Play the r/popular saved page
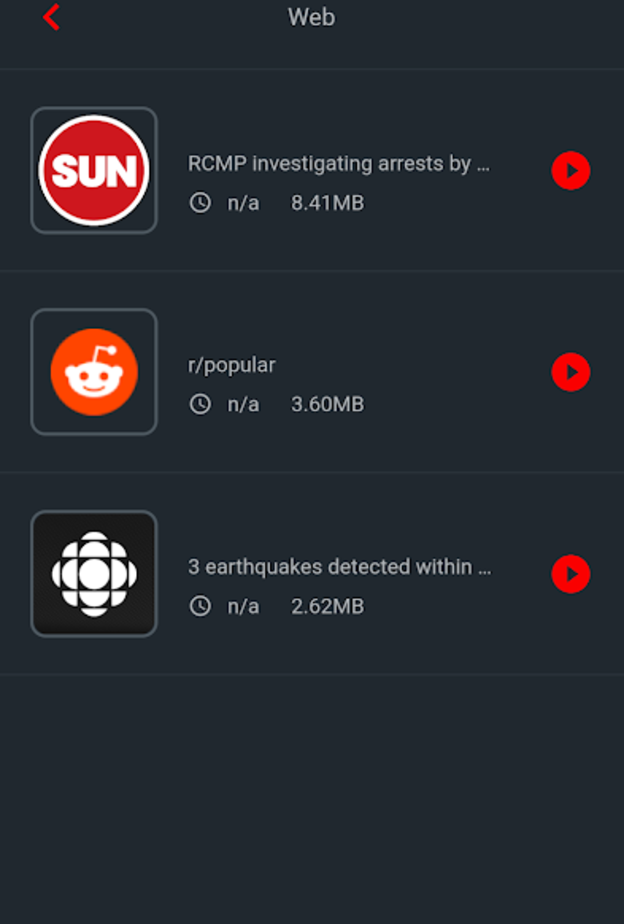Screen dimensions: 624x924 571,372
